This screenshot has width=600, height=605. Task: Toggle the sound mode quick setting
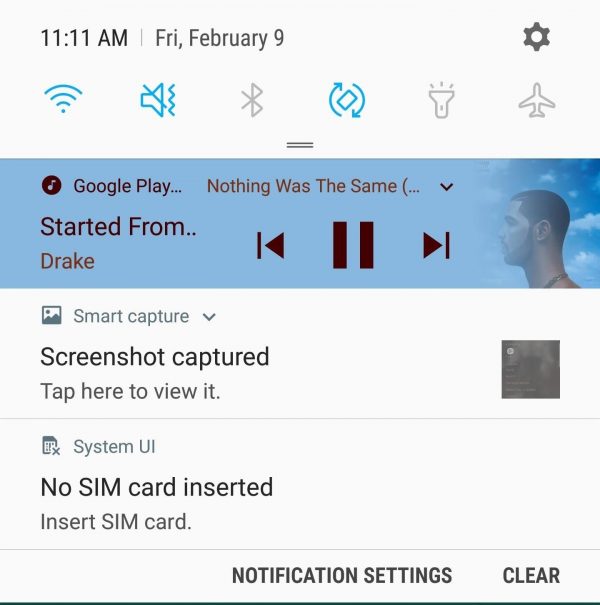(158, 99)
